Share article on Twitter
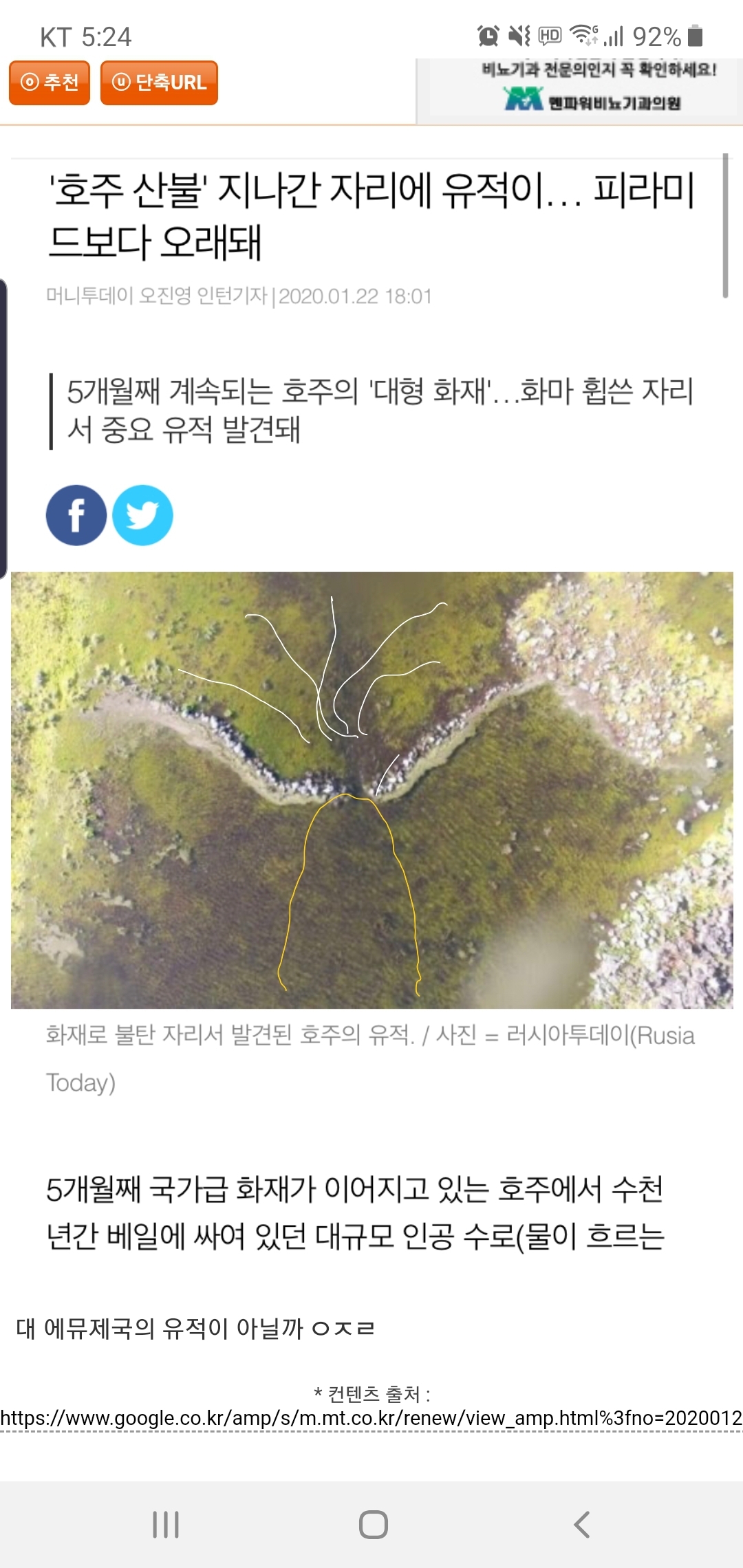 point(142,515)
